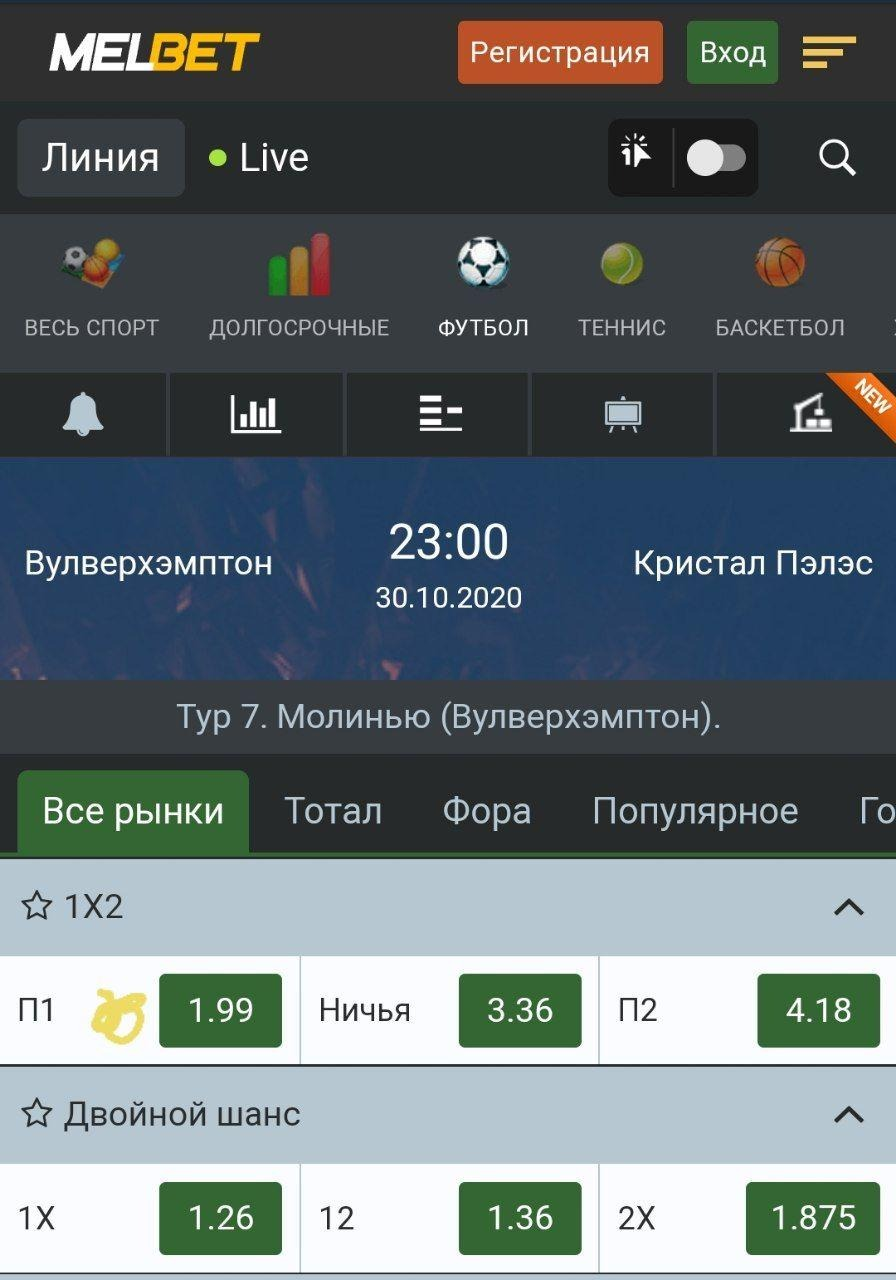This screenshot has width=896, height=1280.
Task: Switch to the Тотал market tab
Action: coord(333,811)
